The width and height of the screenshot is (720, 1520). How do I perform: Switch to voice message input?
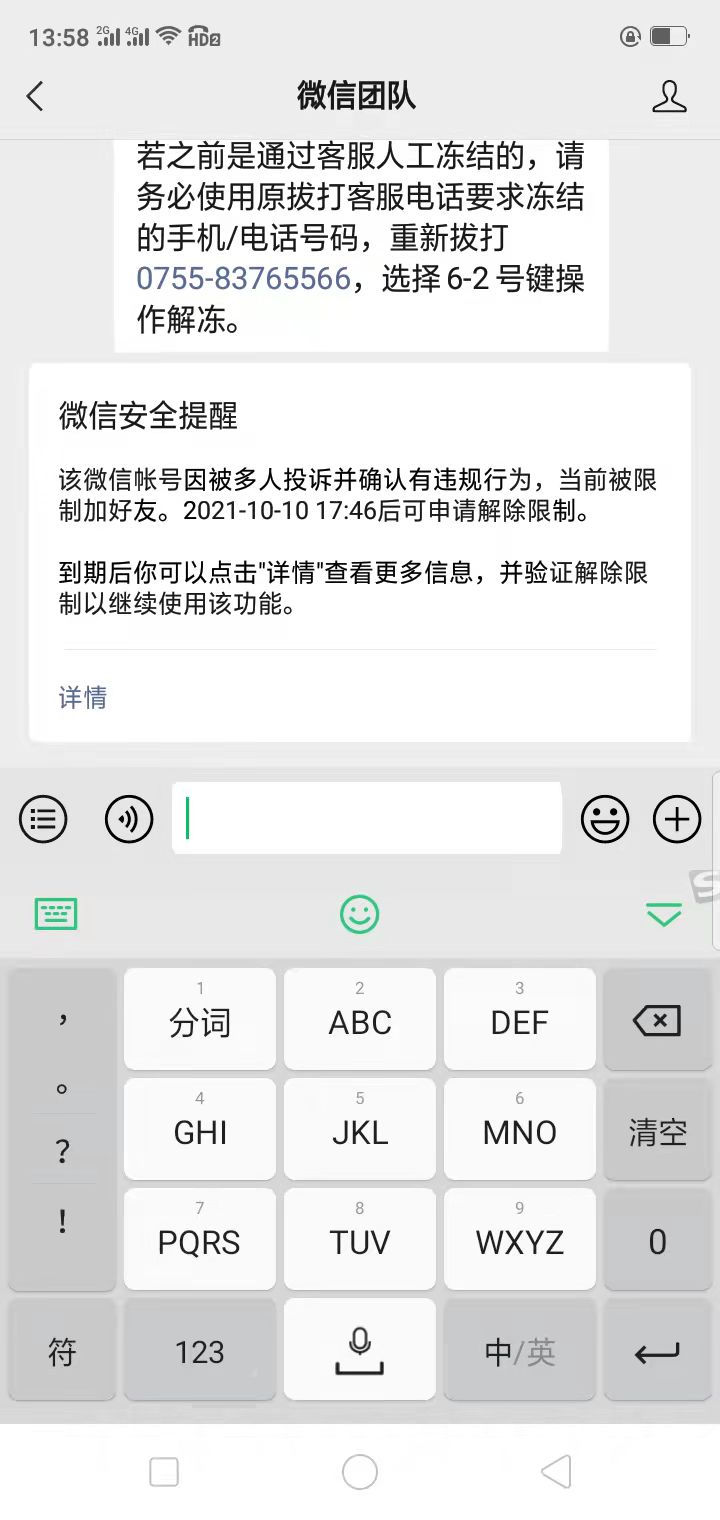pos(129,819)
